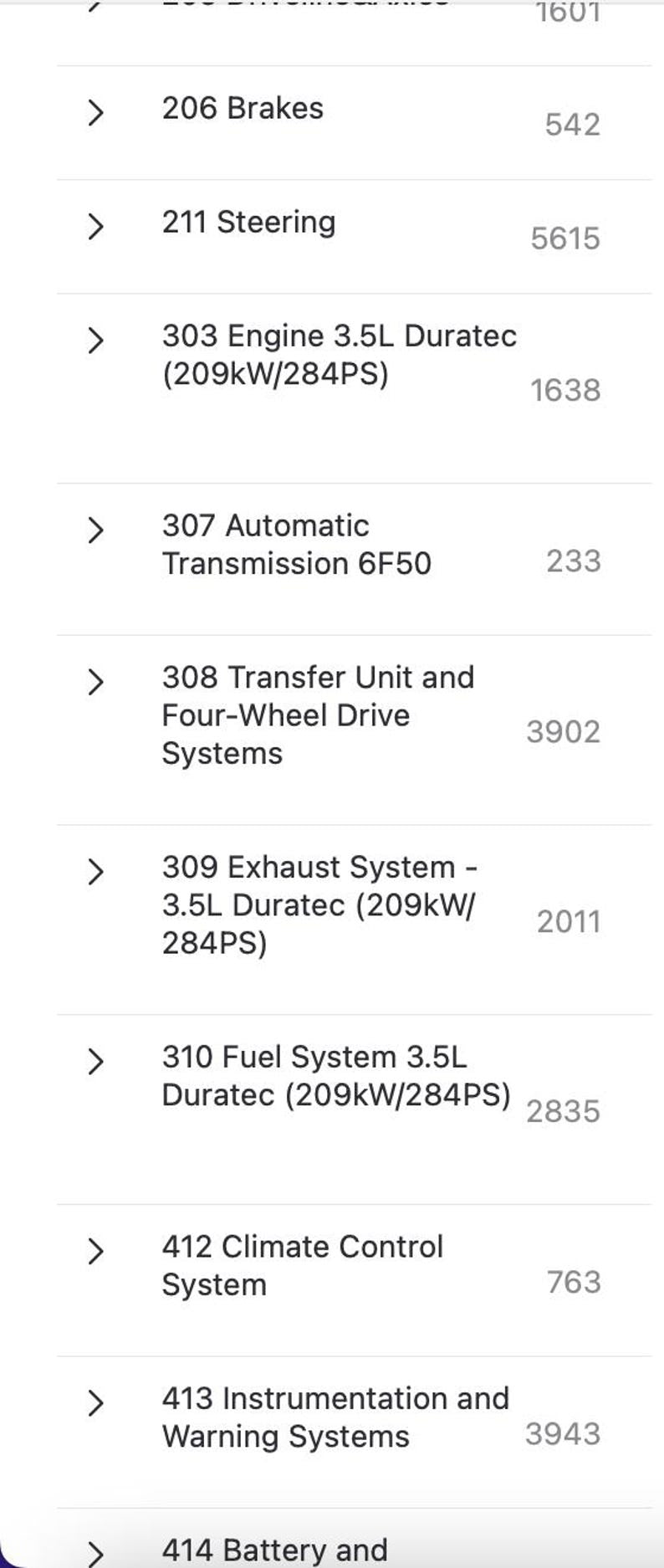Expand the 211 Steering section
664x1568 pixels.
click(x=96, y=226)
